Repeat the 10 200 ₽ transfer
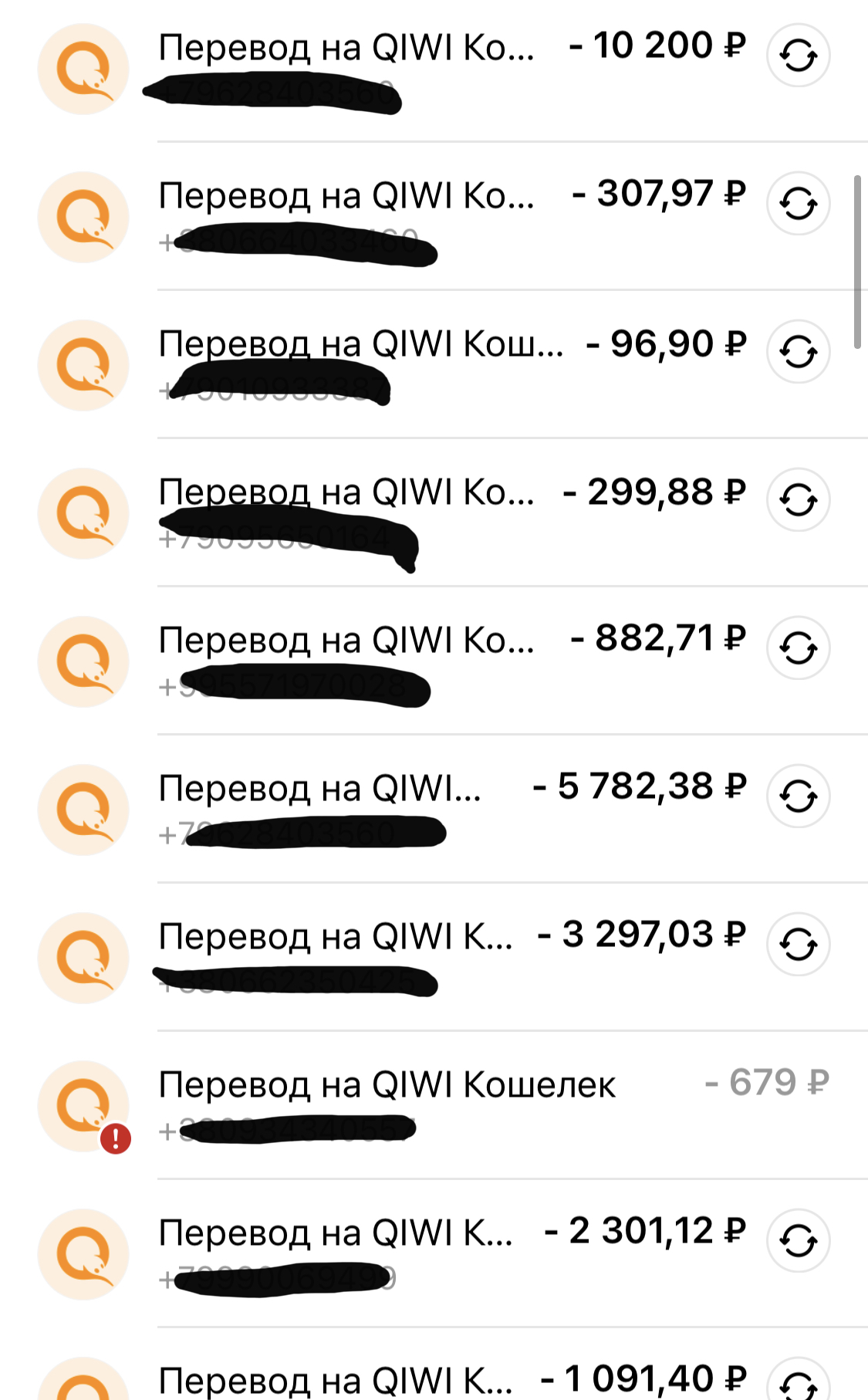 click(798, 56)
